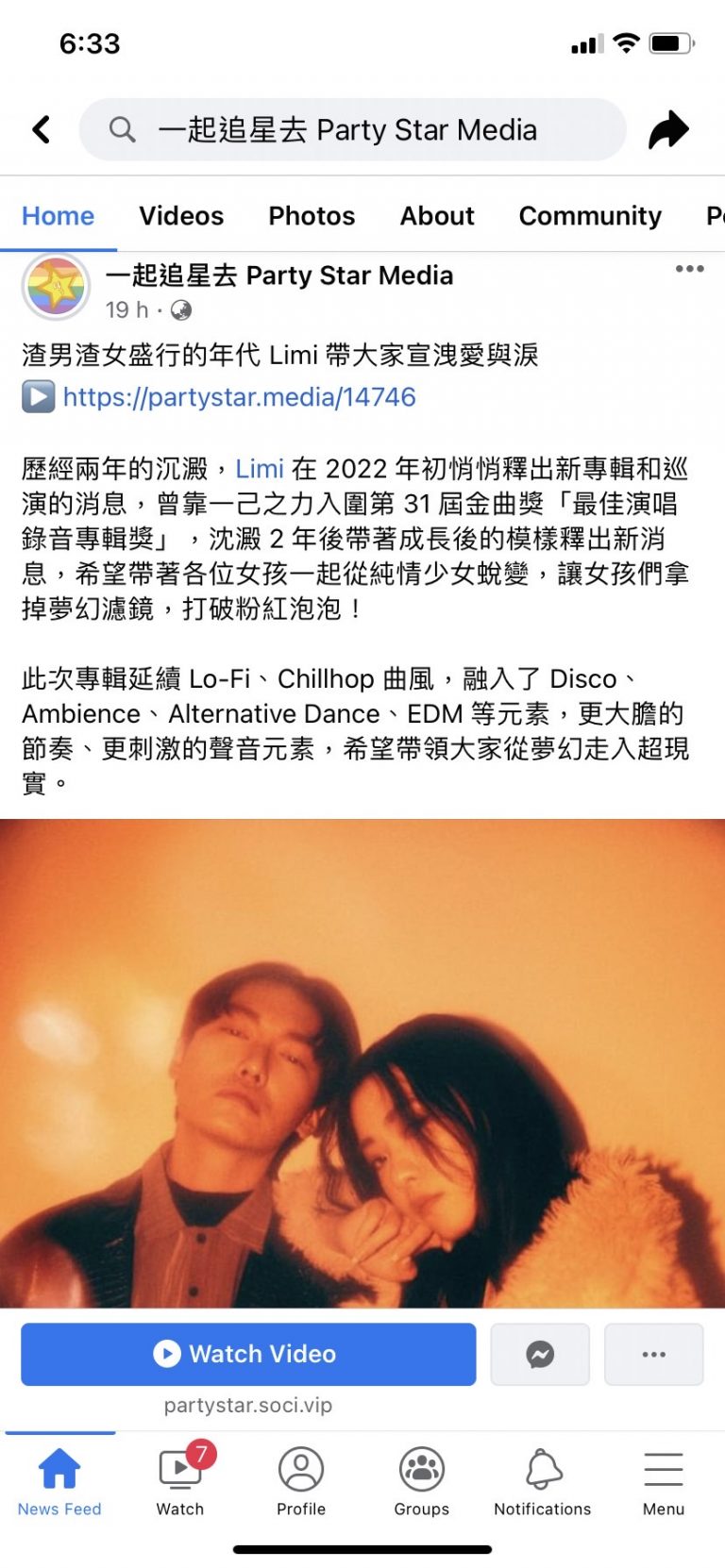Message the page via Messenger button

[x=540, y=1354]
